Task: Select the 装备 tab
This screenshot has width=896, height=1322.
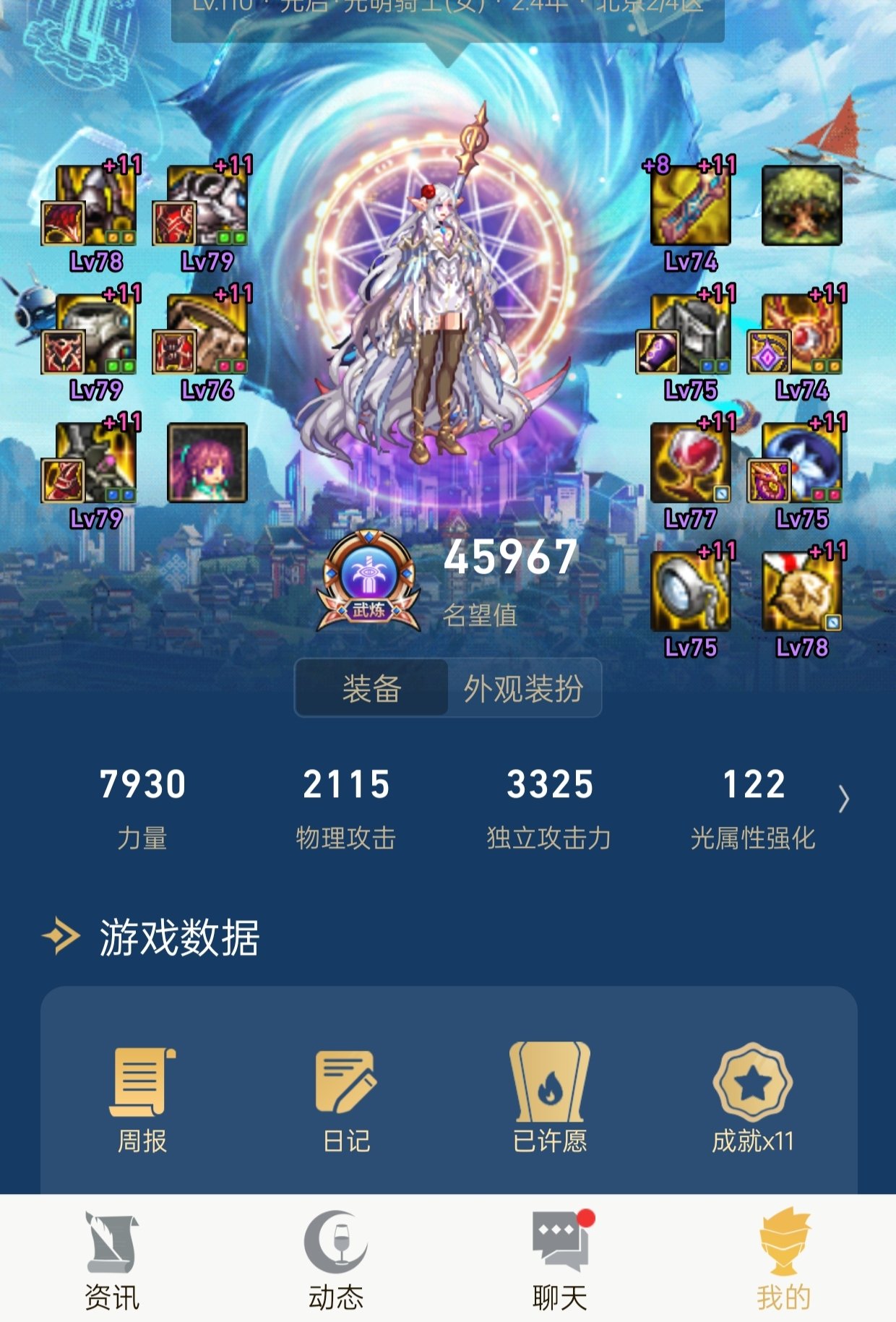Action: click(x=371, y=688)
